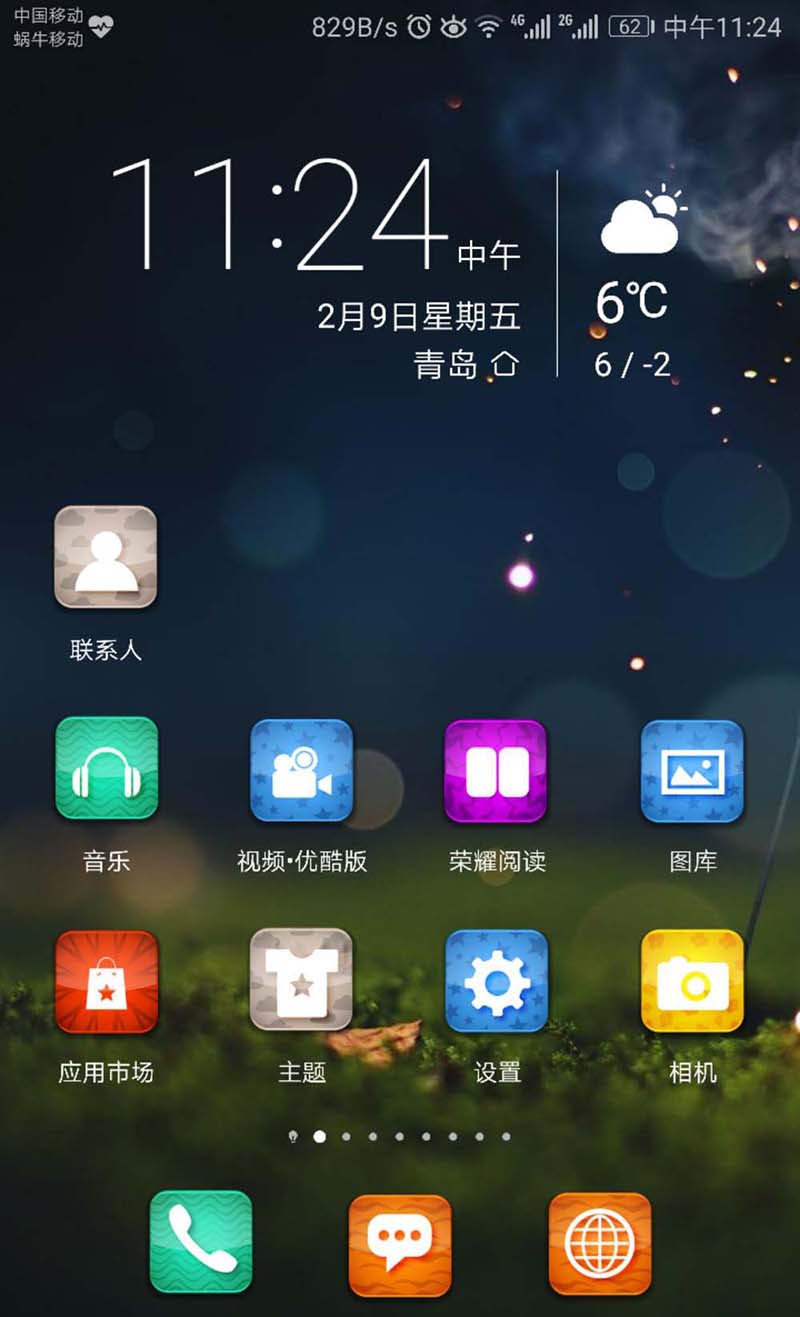Open the 联系人 contacts app

[105, 557]
